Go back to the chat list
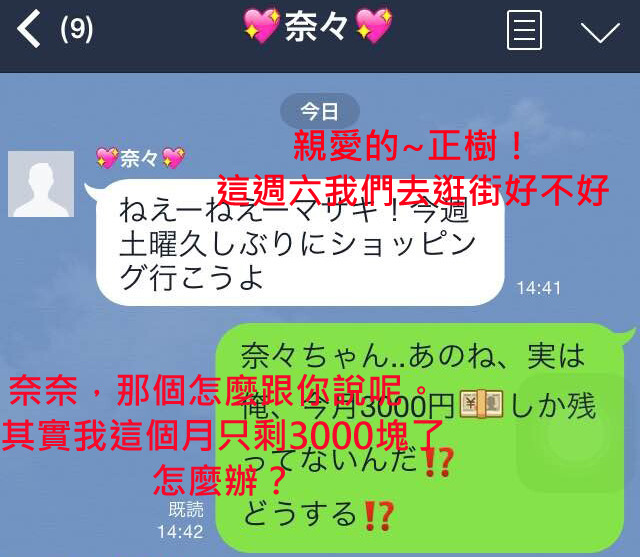Viewport: 640px width, 557px height. (30, 30)
